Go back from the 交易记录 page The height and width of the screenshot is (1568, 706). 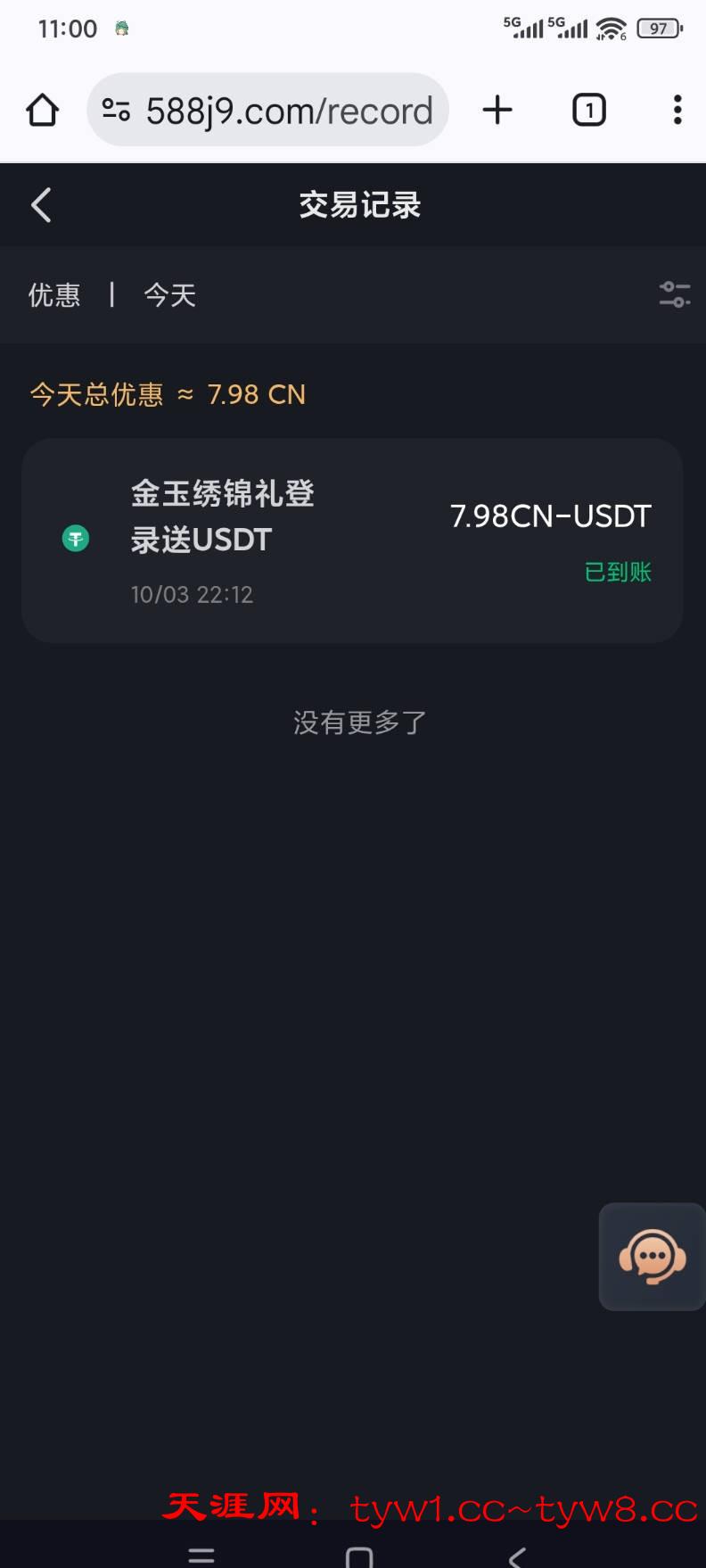[41, 205]
